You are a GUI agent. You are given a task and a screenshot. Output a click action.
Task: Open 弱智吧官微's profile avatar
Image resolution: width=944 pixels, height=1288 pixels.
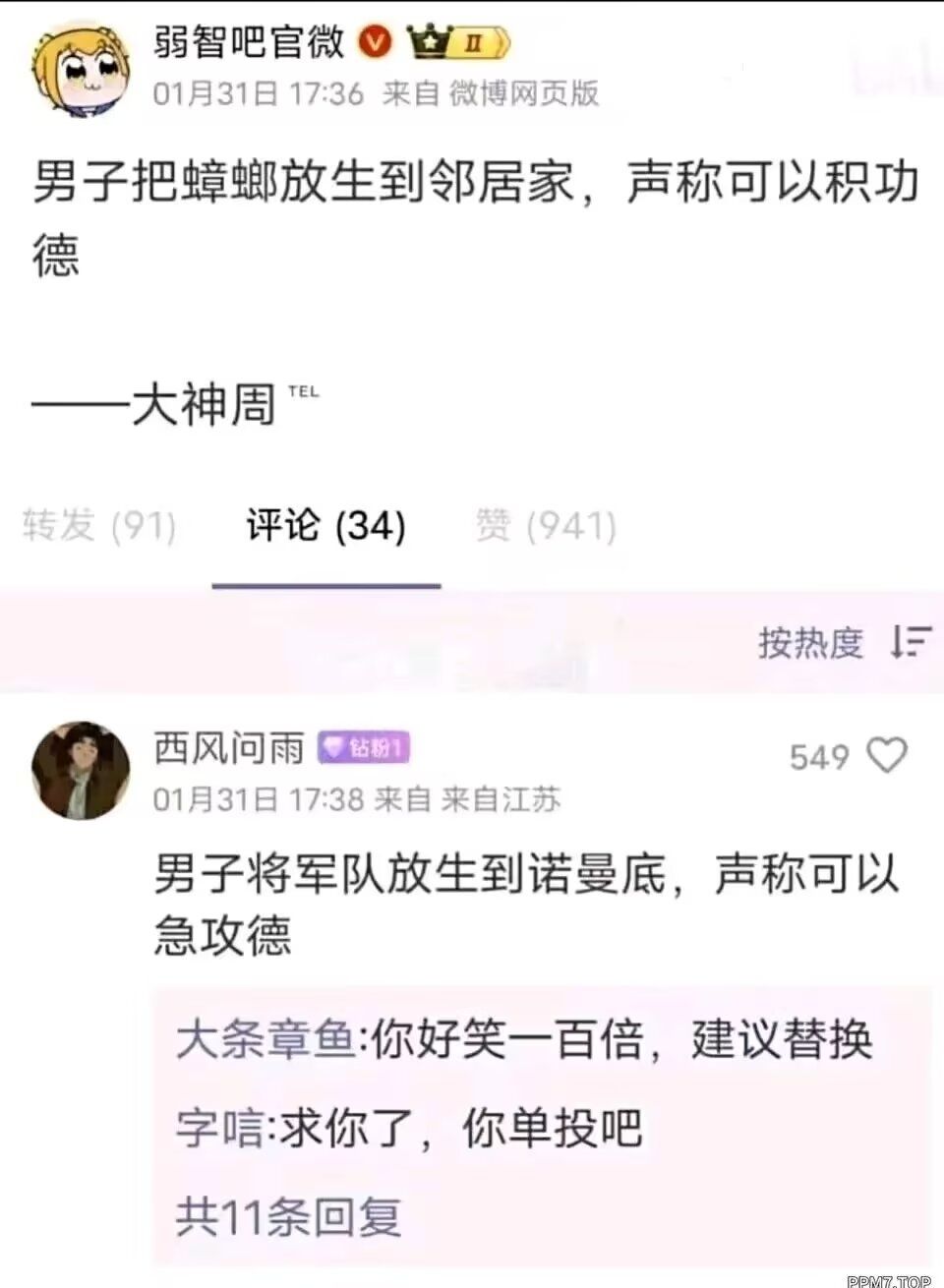pos(79,69)
